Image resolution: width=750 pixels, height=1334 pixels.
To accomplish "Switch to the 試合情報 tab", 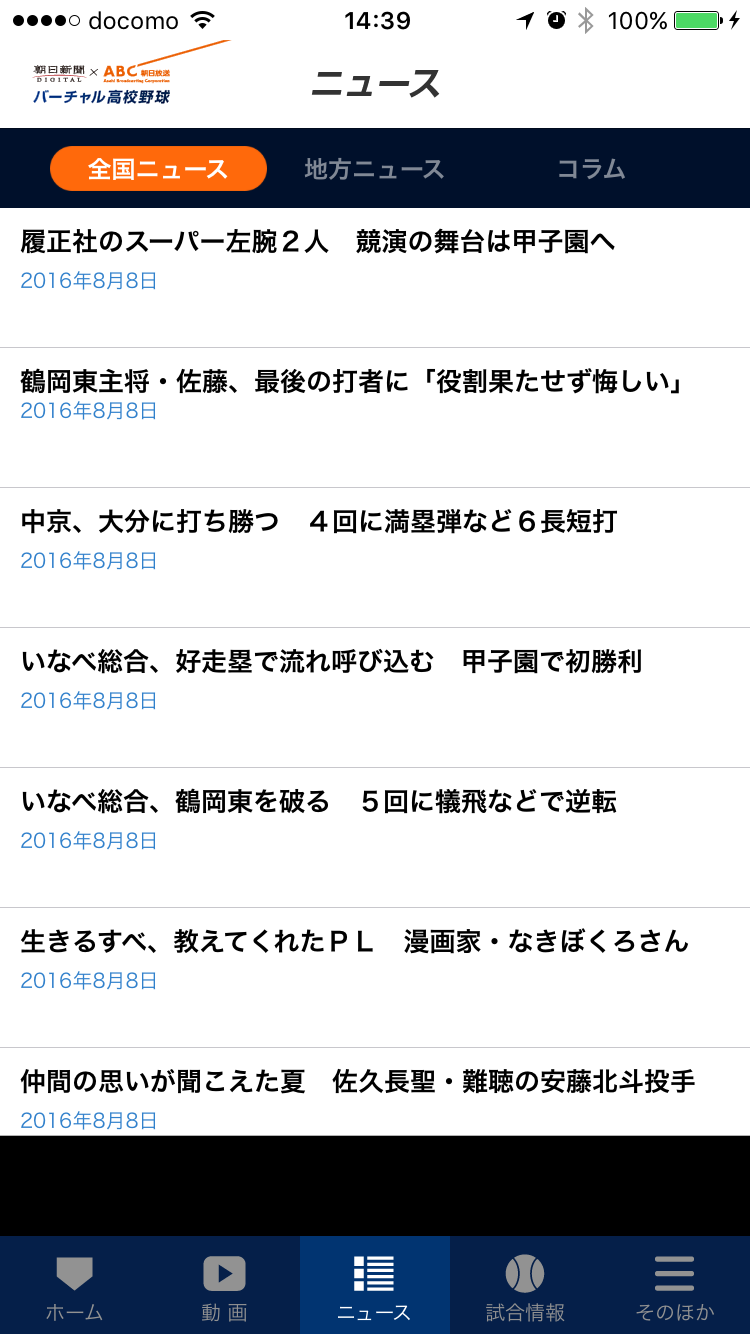I will tap(525, 1286).
